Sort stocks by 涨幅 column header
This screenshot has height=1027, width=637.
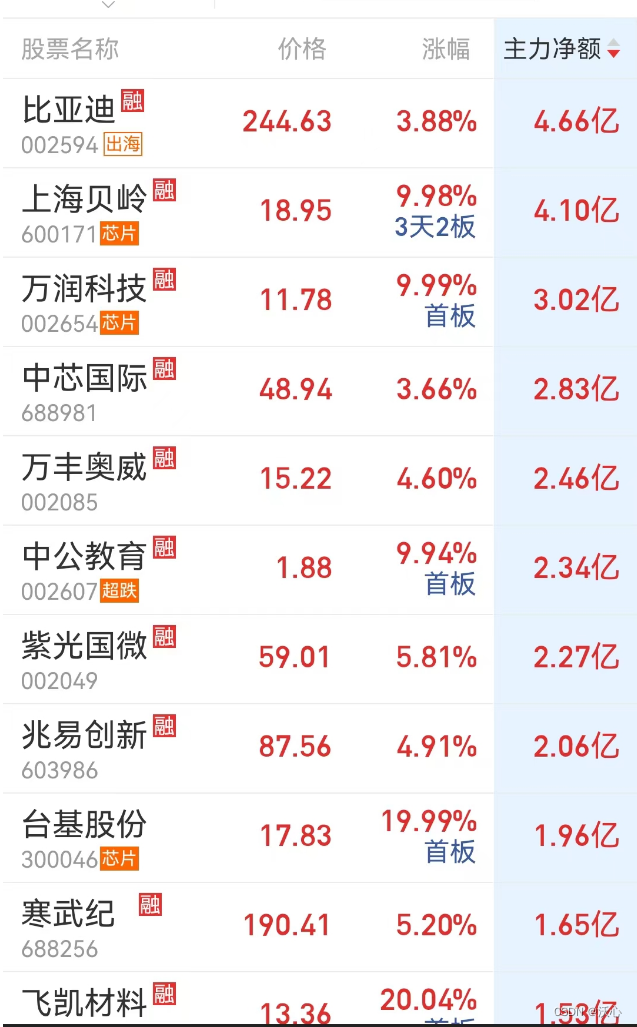[x=445, y=49]
